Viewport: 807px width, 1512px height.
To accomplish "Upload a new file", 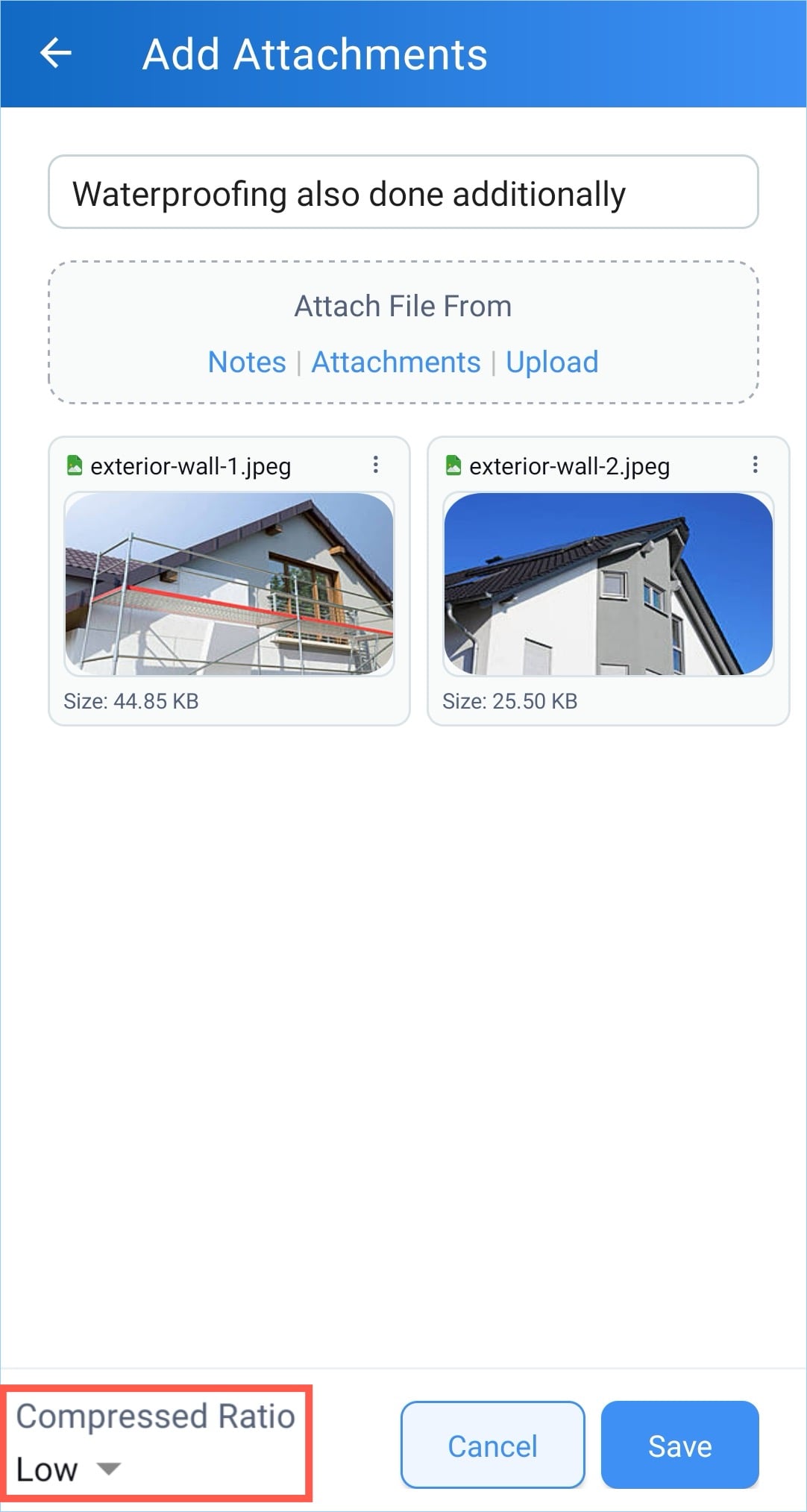I will click(552, 363).
